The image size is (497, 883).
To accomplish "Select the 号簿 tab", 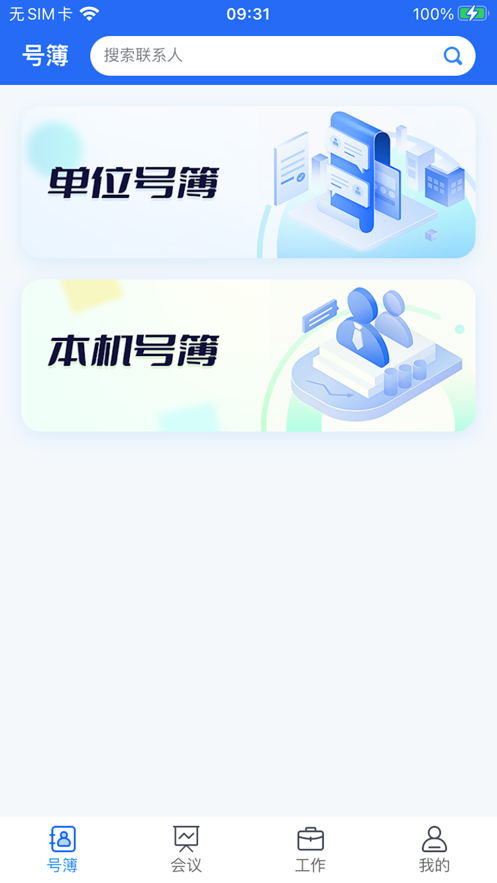I will [62, 849].
